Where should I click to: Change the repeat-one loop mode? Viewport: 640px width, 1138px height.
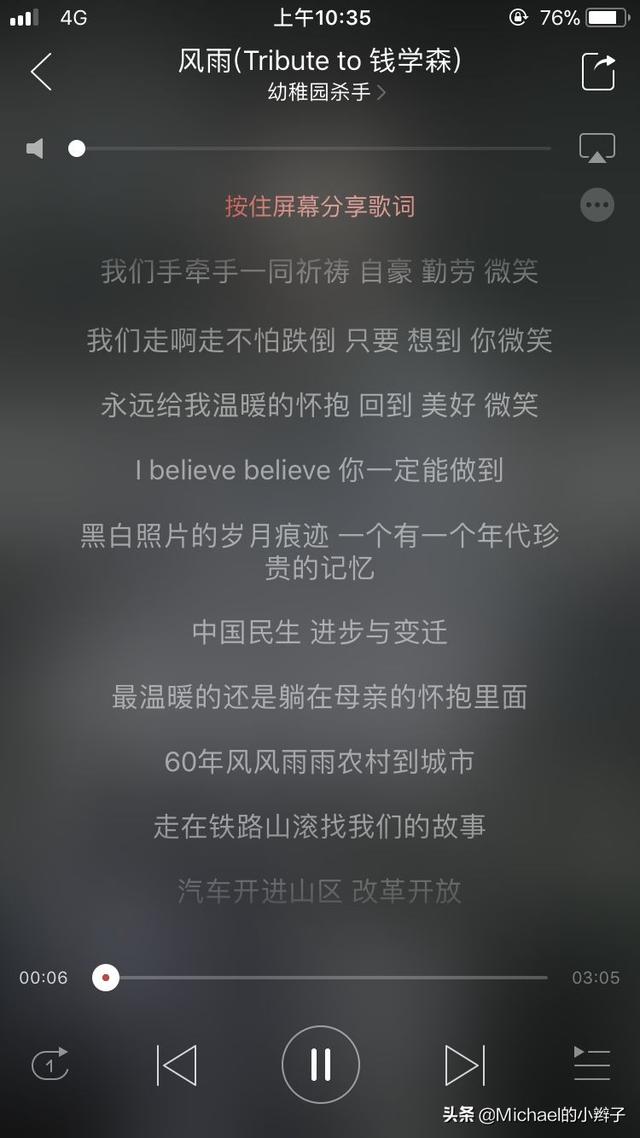tap(50, 1065)
